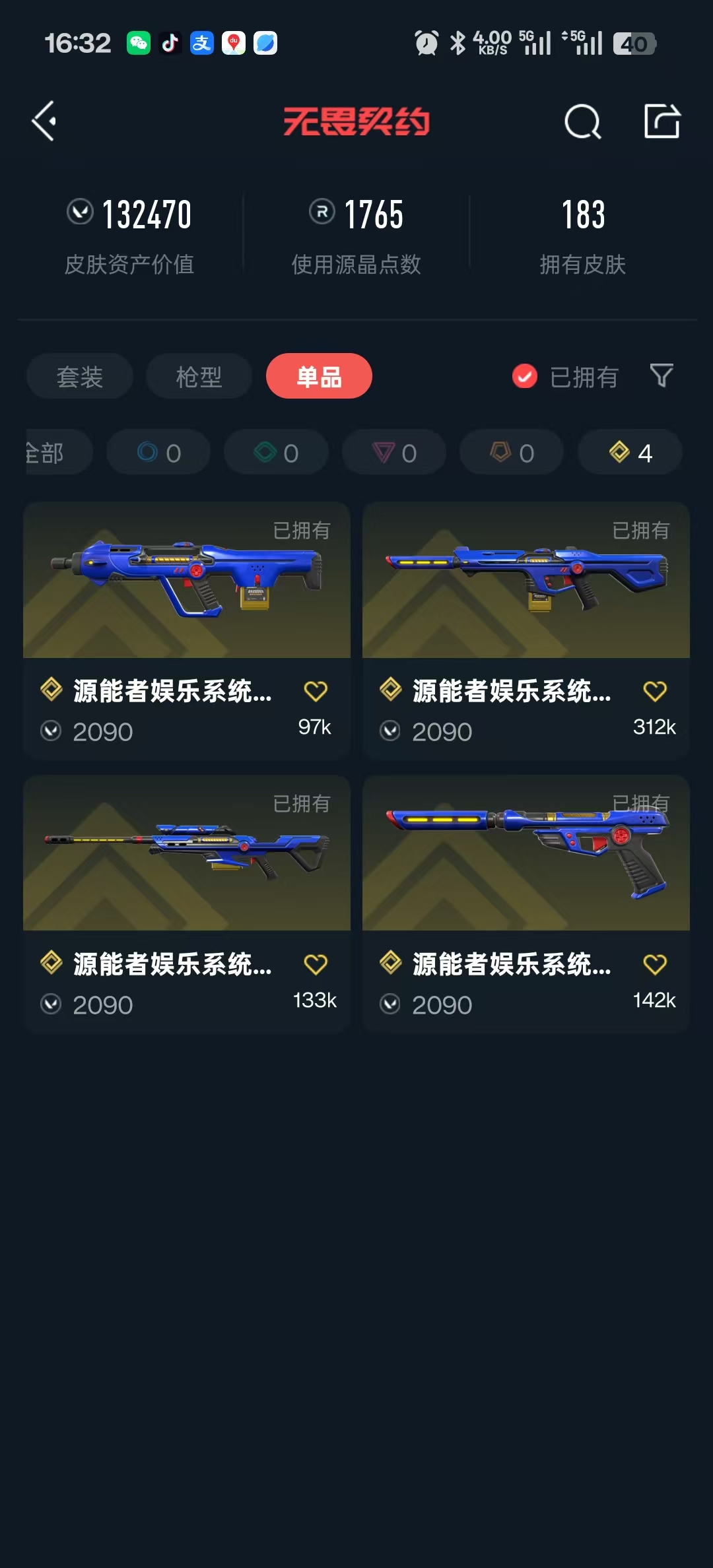Select the 单品 tab
The image size is (713, 1568).
pyautogui.click(x=319, y=377)
